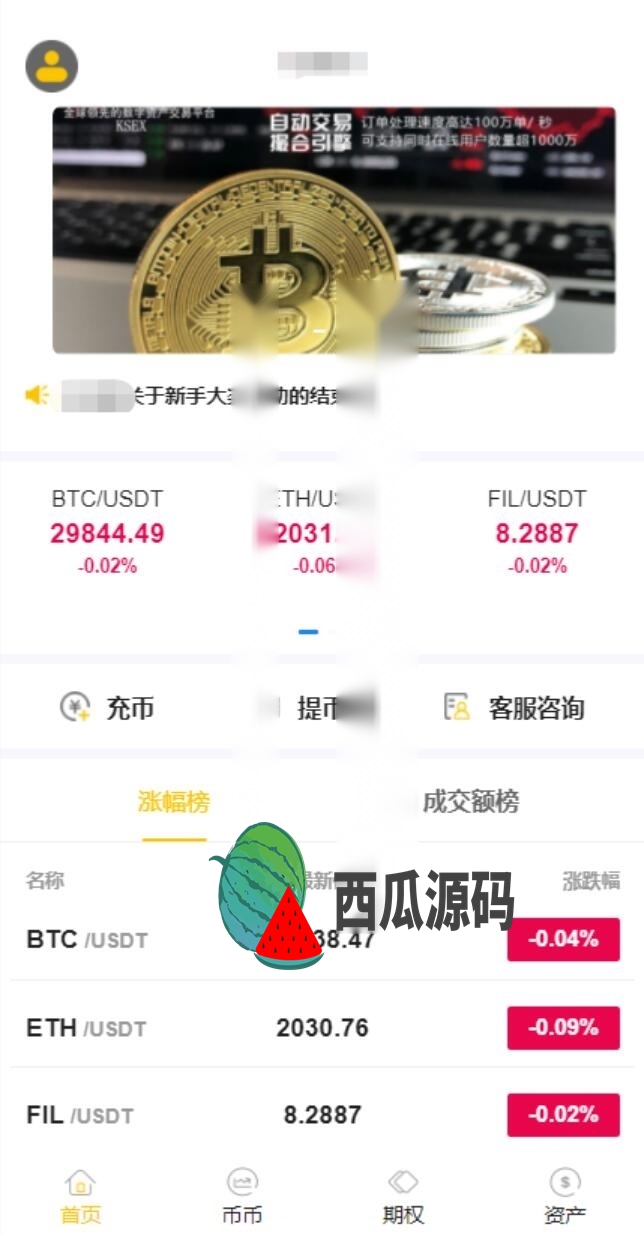This screenshot has height=1236, width=644.
Task: Open the user profile avatar
Action: [x=52, y=66]
